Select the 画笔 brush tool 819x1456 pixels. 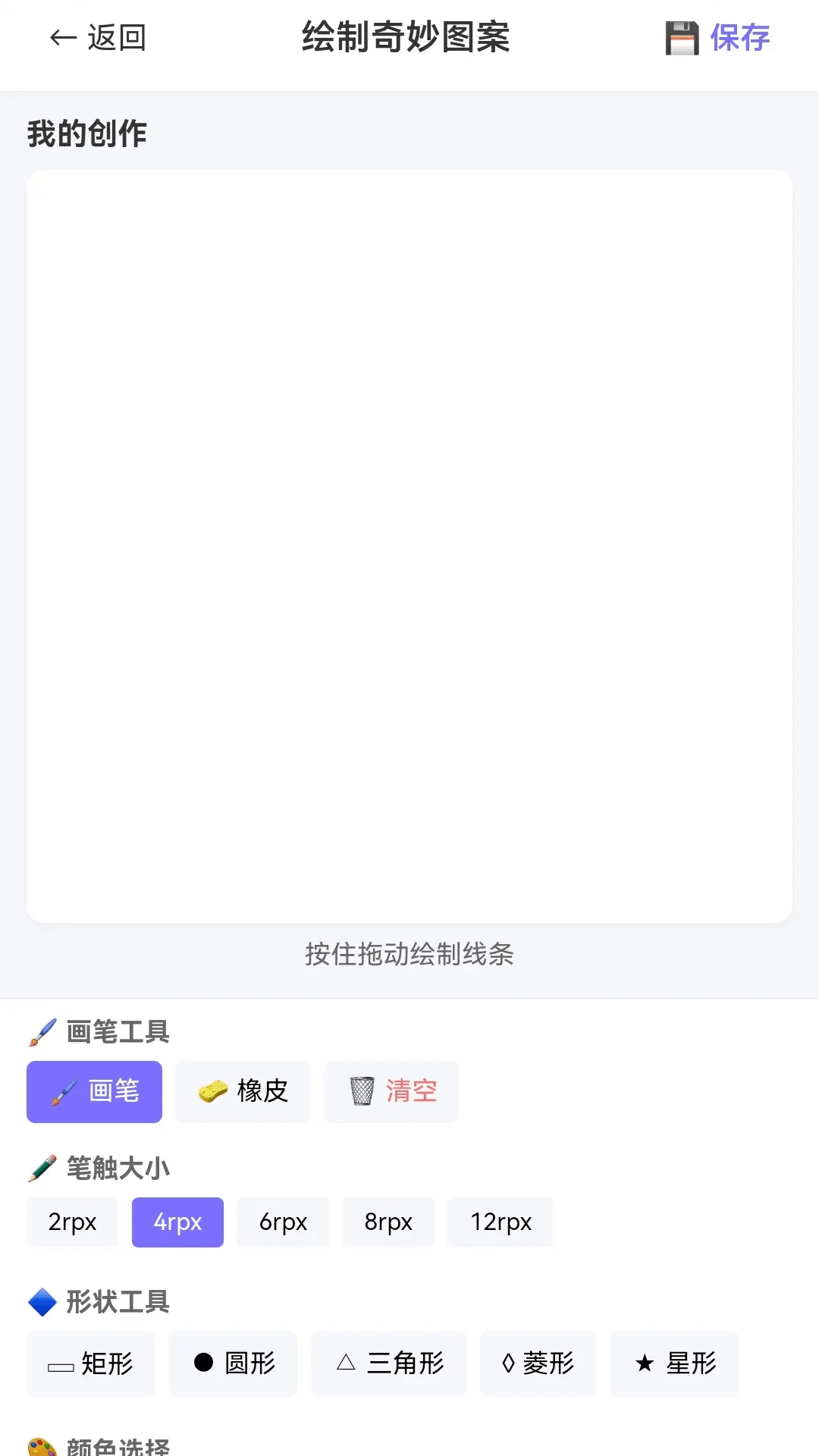[94, 1092]
